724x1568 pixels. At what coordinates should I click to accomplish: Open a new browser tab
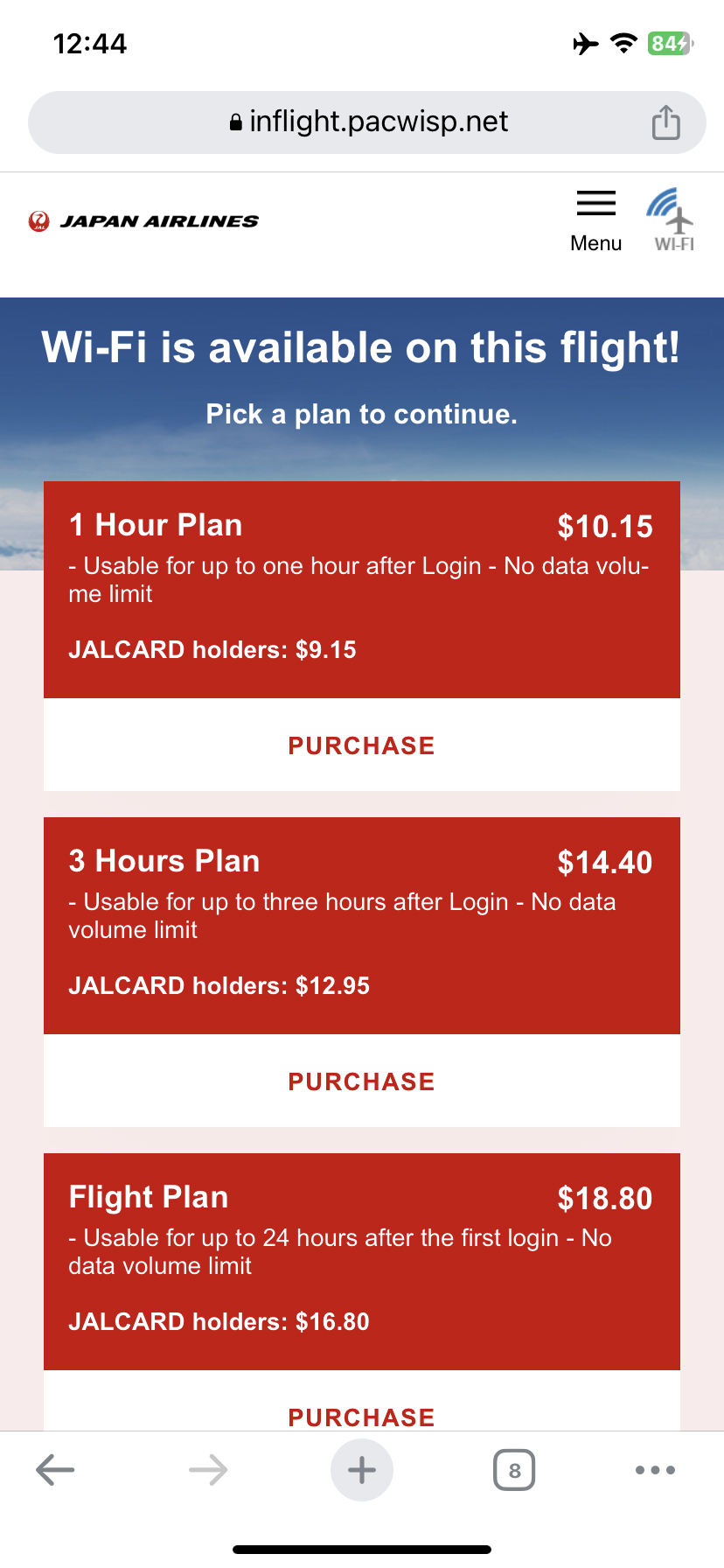(x=361, y=1470)
